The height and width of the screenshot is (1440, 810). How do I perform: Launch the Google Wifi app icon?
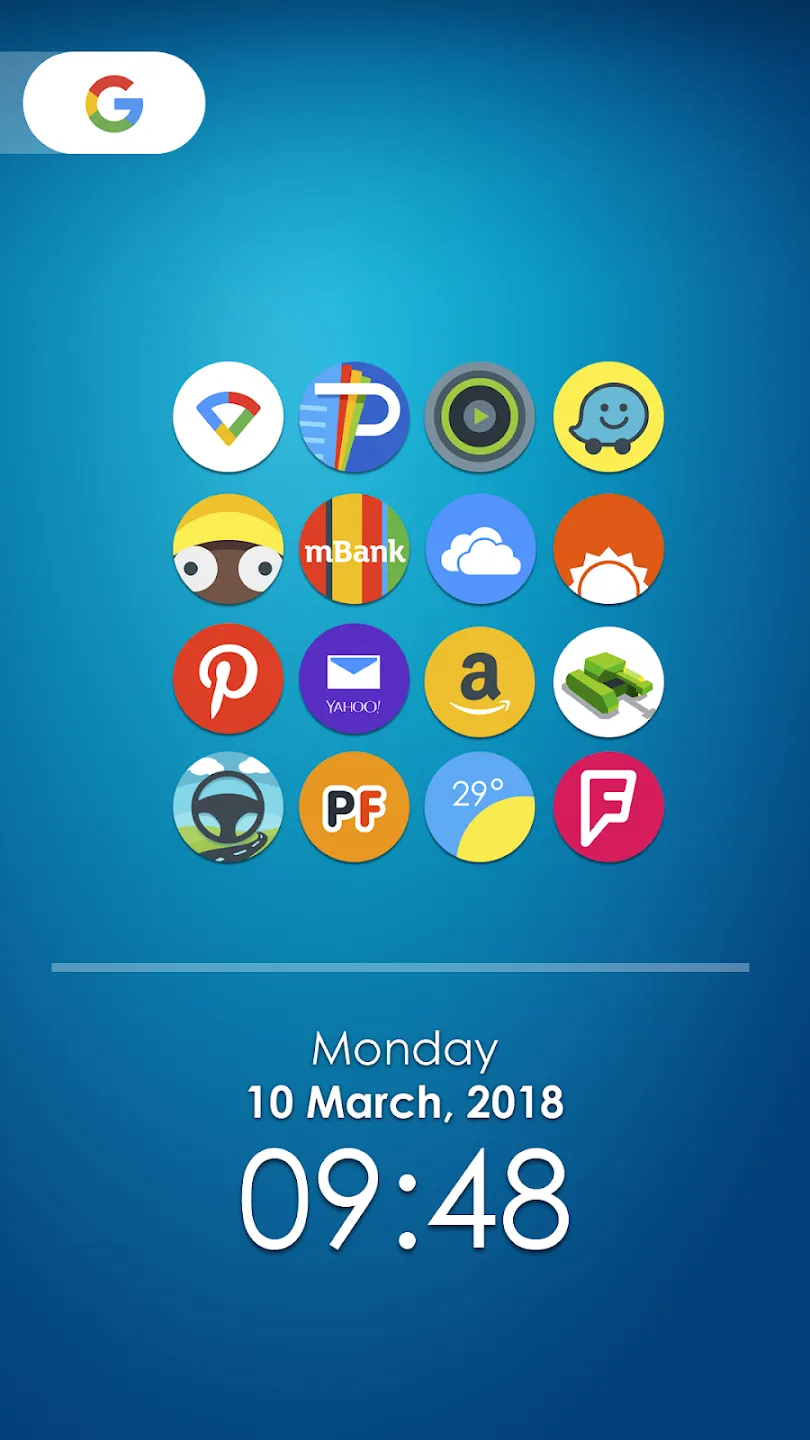tap(228, 417)
